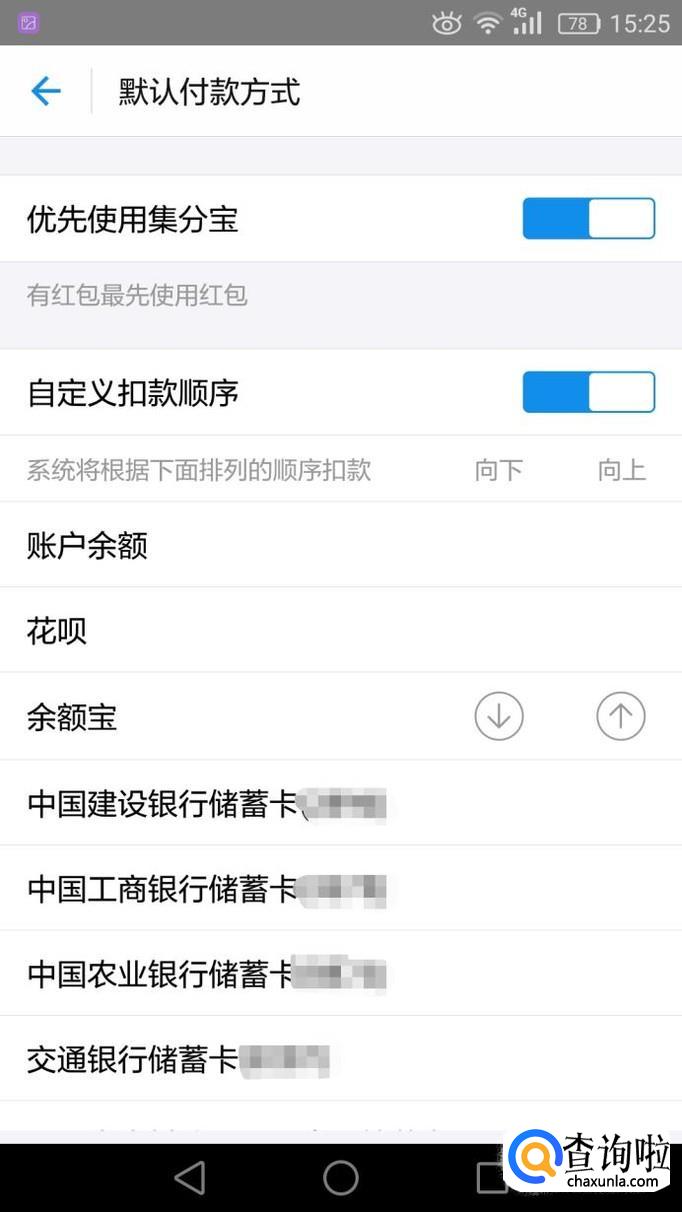Select the 花呗 row
Screen dimensions: 682x1212
pyautogui.click(x=341, y=631)
